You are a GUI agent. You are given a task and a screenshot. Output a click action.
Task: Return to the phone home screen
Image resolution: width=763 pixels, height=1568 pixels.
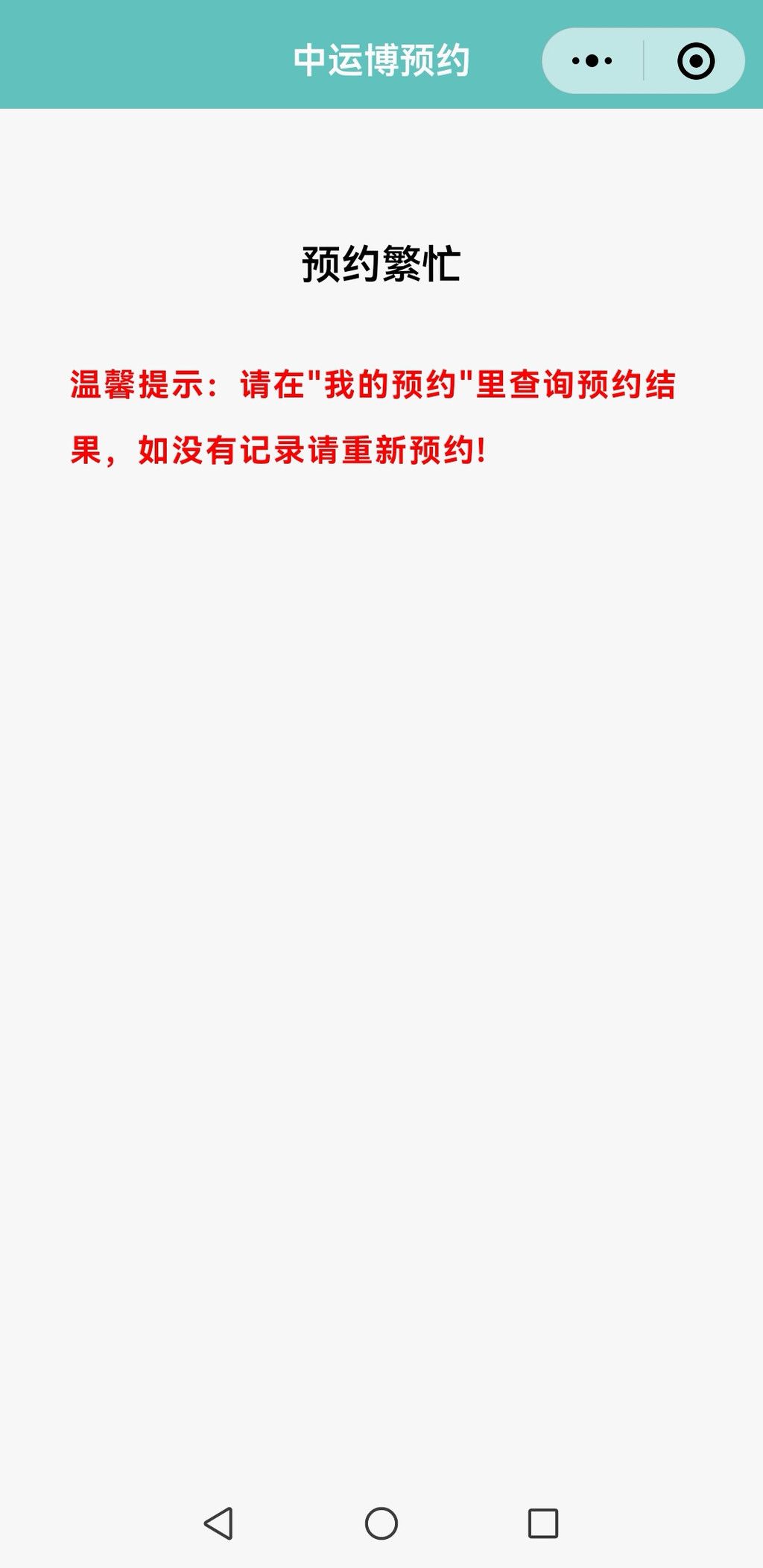(x=381, y=1523)
